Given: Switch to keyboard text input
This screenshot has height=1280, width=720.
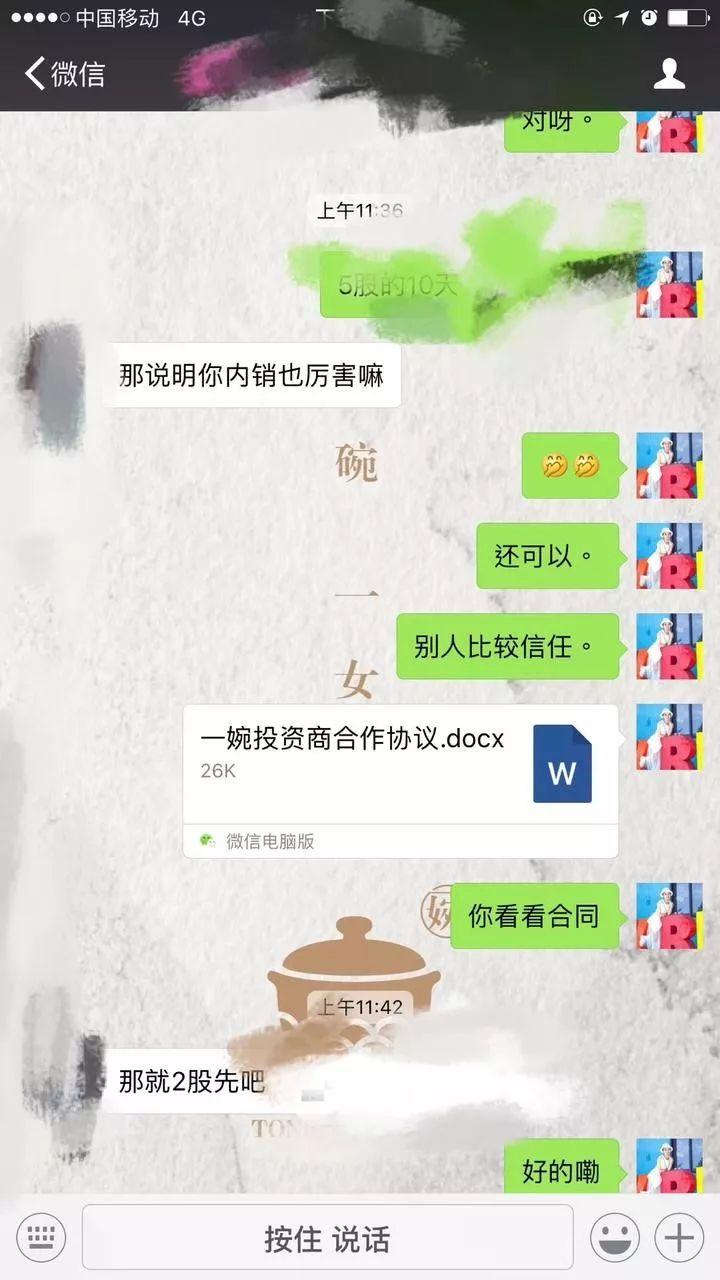Looking at the screenshot, I should tap(41, 1238).
